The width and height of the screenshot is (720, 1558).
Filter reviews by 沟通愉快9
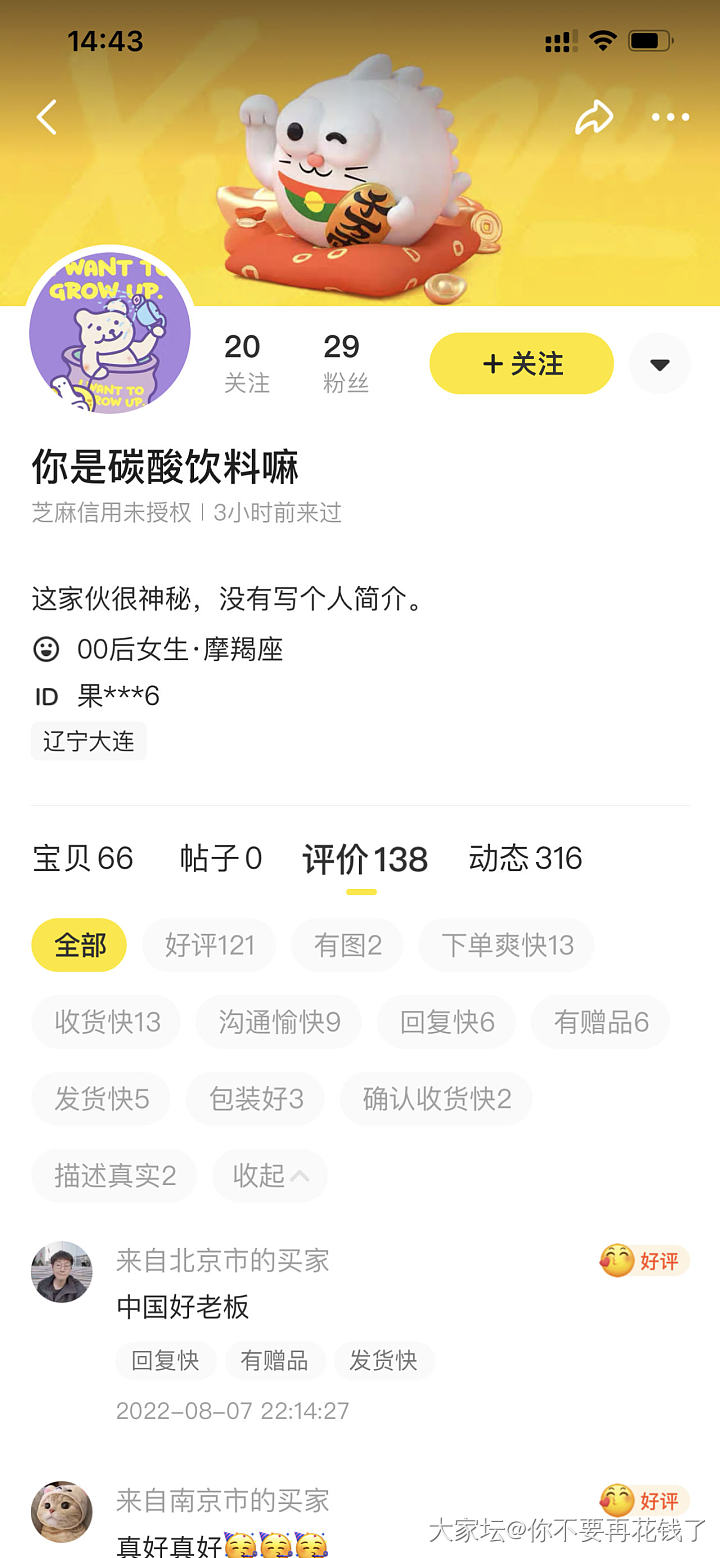coord(279,1021)
